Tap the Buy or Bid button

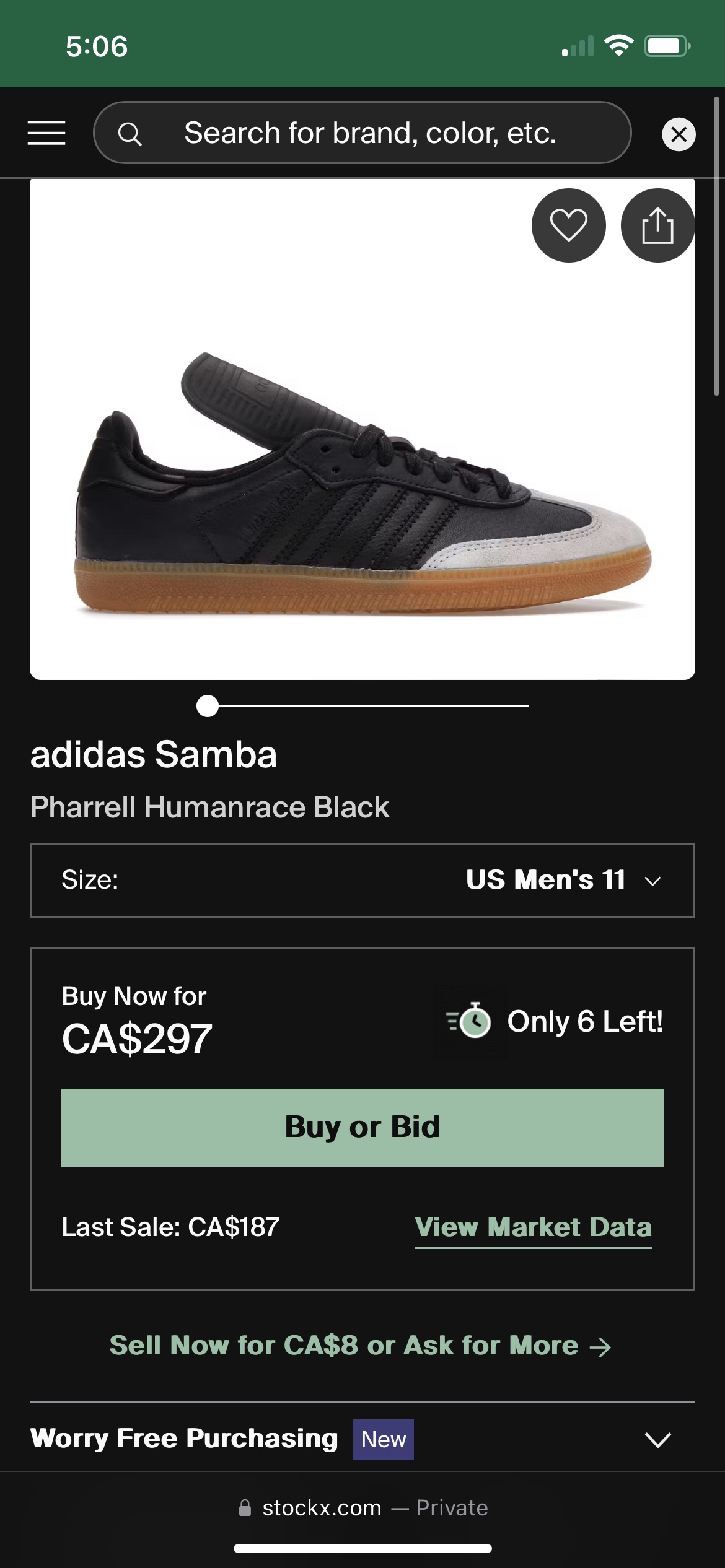click(x=362, y=1127)
